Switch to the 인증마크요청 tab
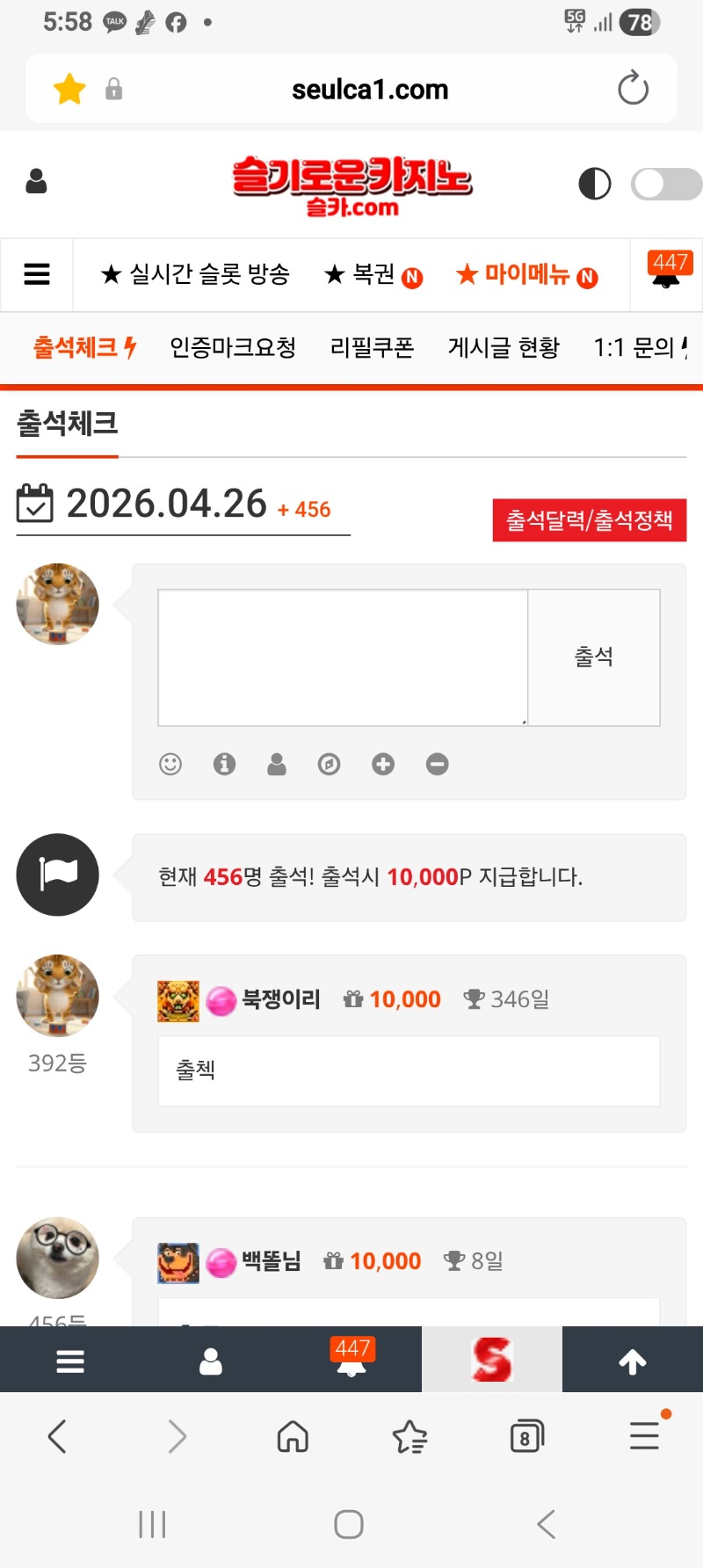Screen dimensions: 703x1568 pyautogui.click(x=233, y=348)
